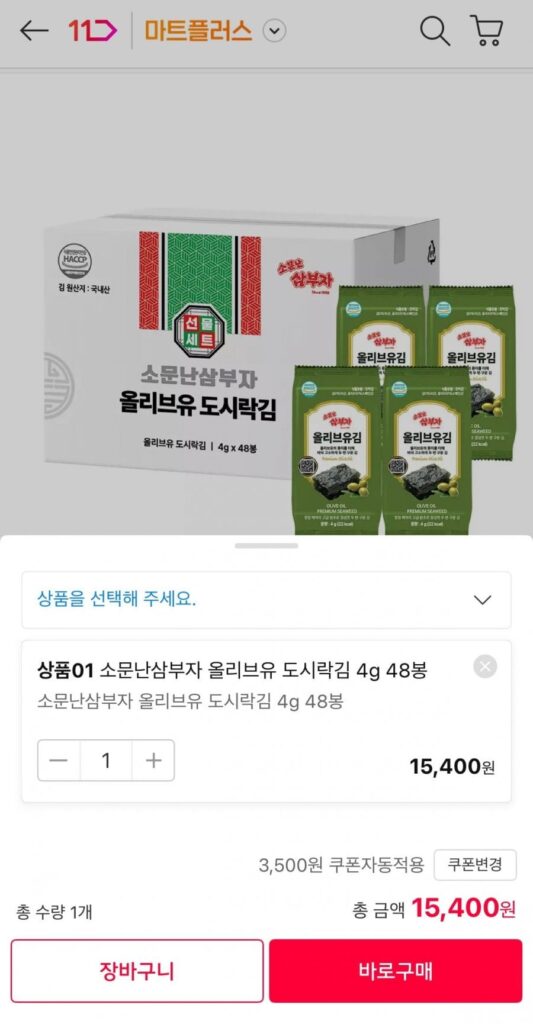The width and height of the screenshot is (533, 1024).
Task: Change coupon via 쿠폰변경 button
Action: click(475, 865)
